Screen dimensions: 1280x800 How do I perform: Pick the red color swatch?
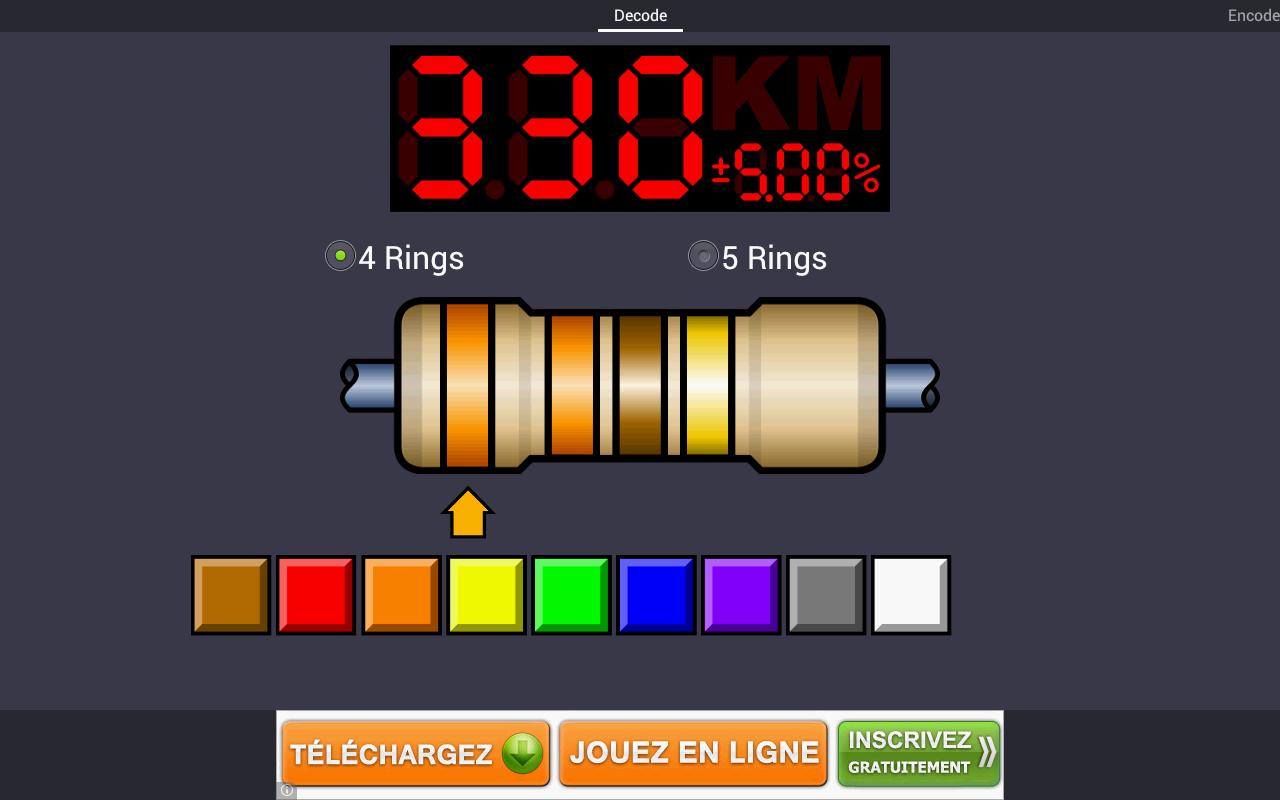pyautogui.click(x=316, y=595)
